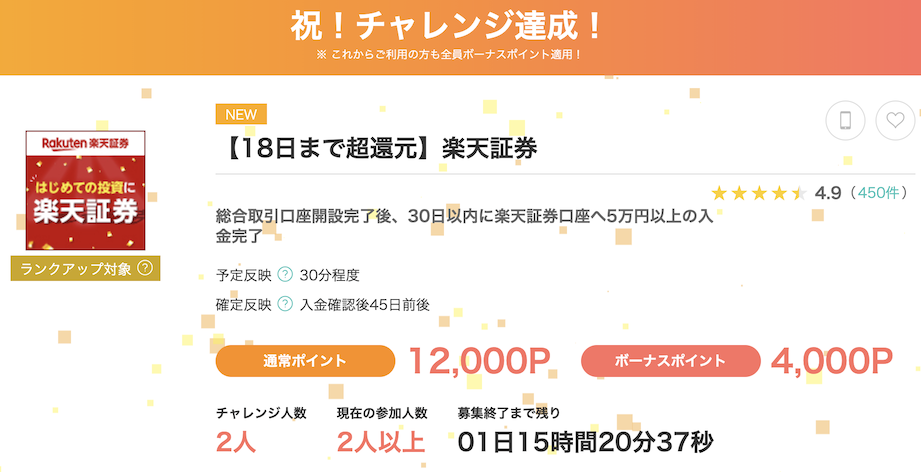Open the 450件 reviews link
The image size is (921, 472).
click(x=878, y=192)
